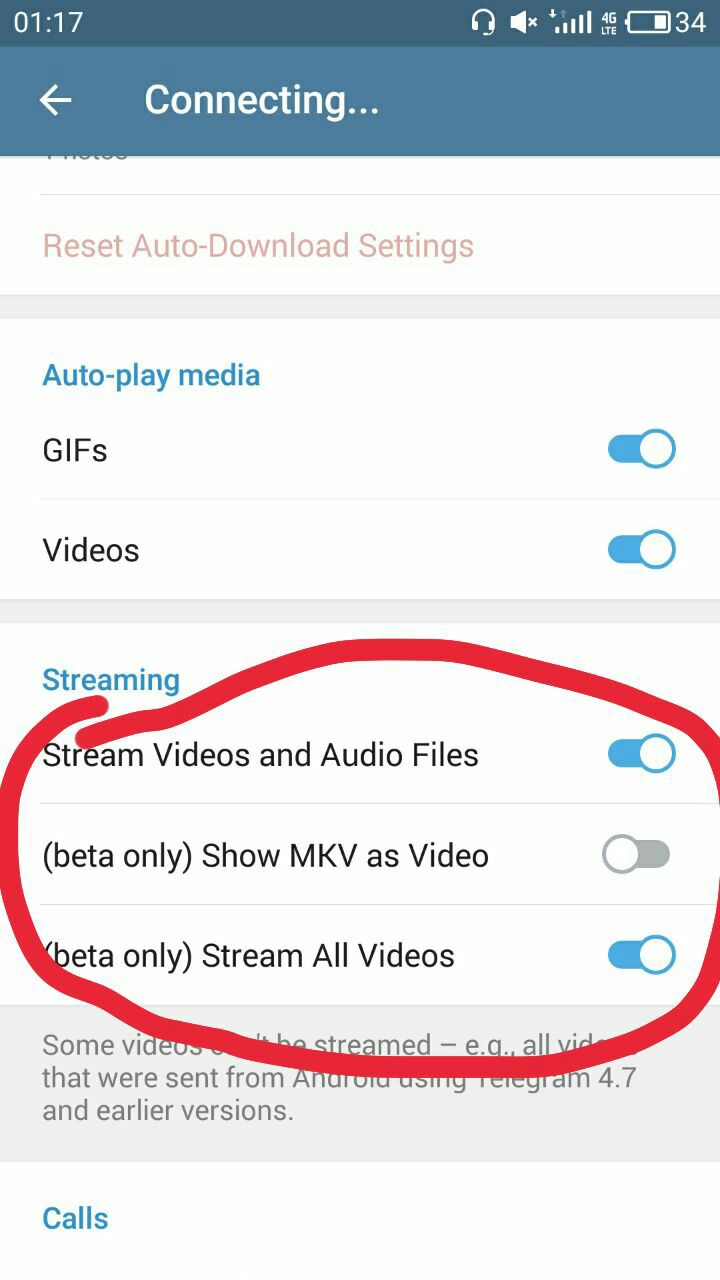Switch off Stream All Videos
Viewport: 720px width, 1280px height.
(641, 955)
